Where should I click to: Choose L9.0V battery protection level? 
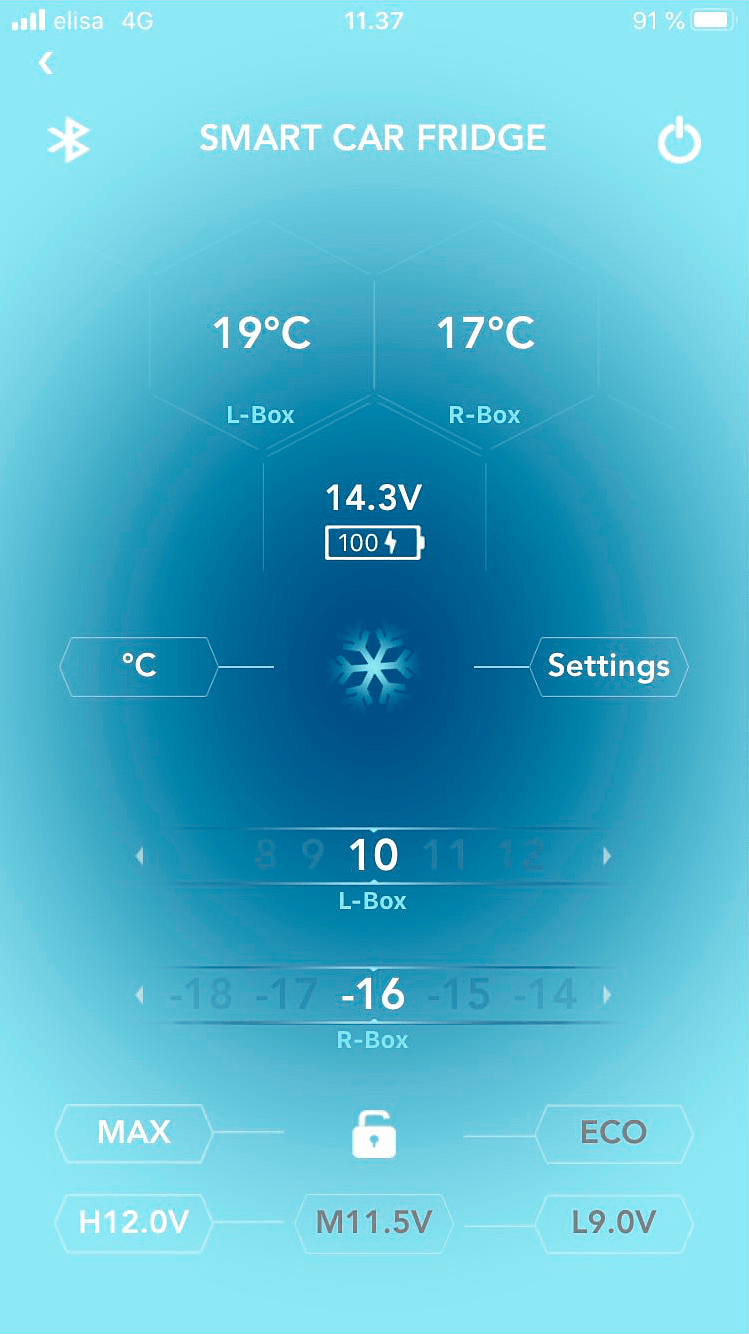(614, 1222)
